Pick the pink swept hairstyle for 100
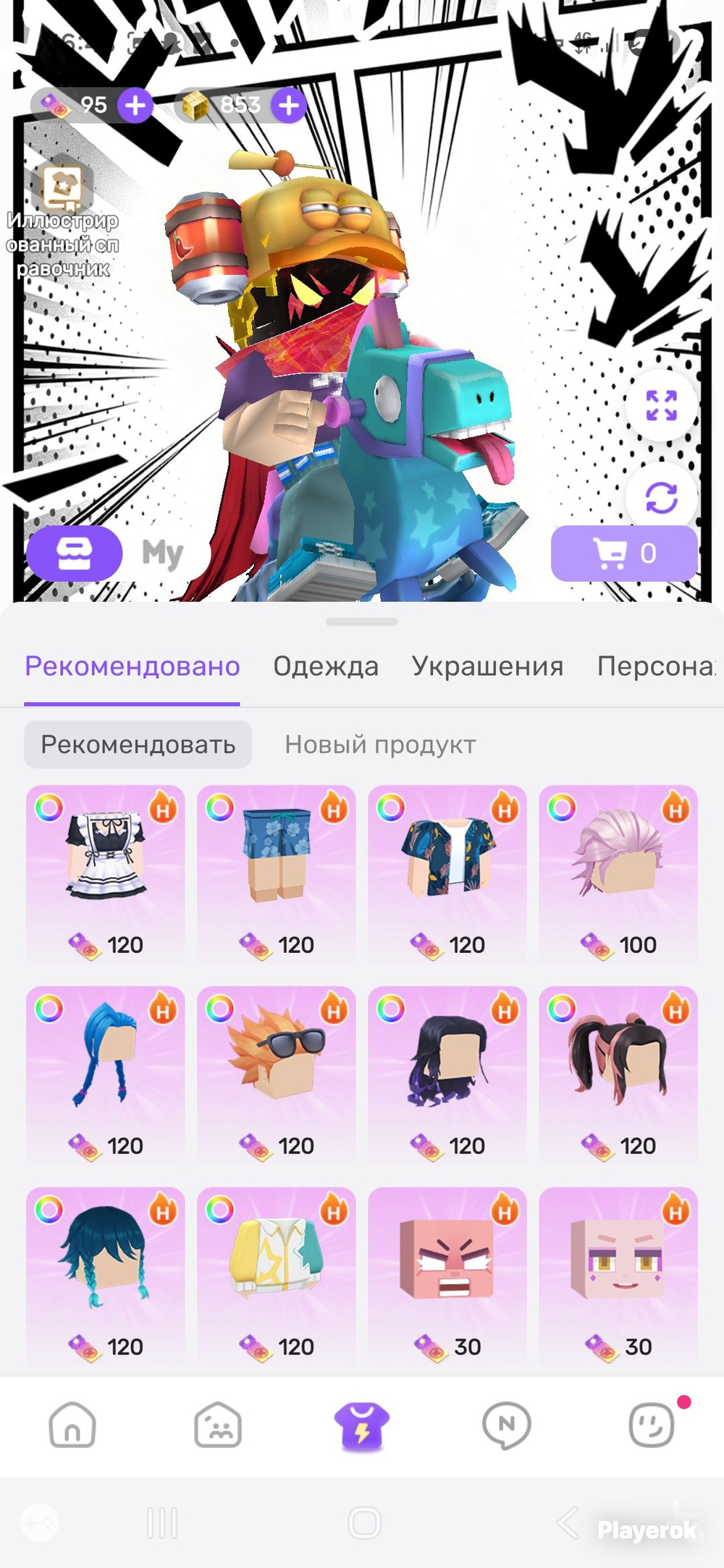724x1568 pixels. coord(618,874)
